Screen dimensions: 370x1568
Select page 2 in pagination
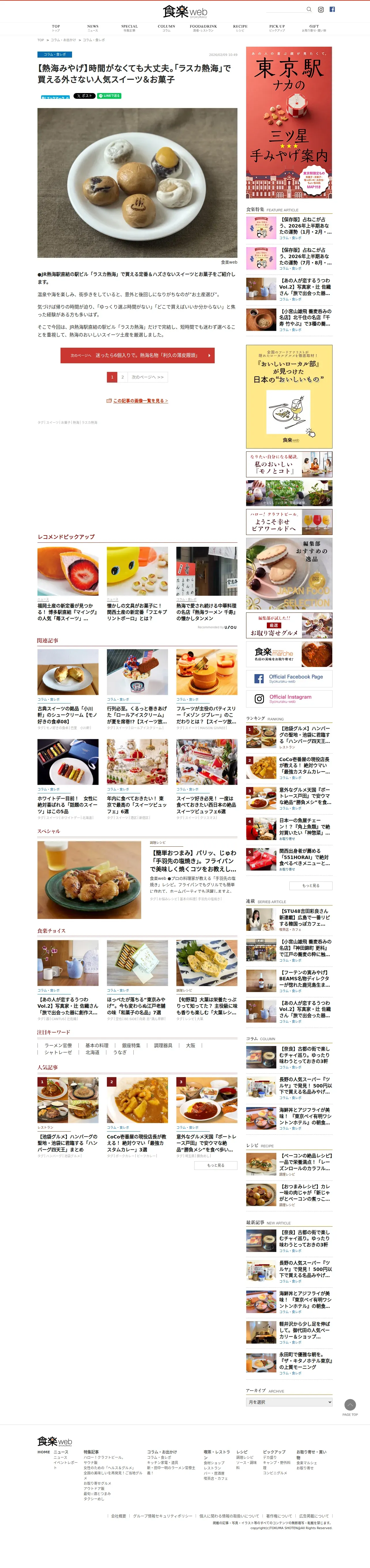[x=122, y=377]
